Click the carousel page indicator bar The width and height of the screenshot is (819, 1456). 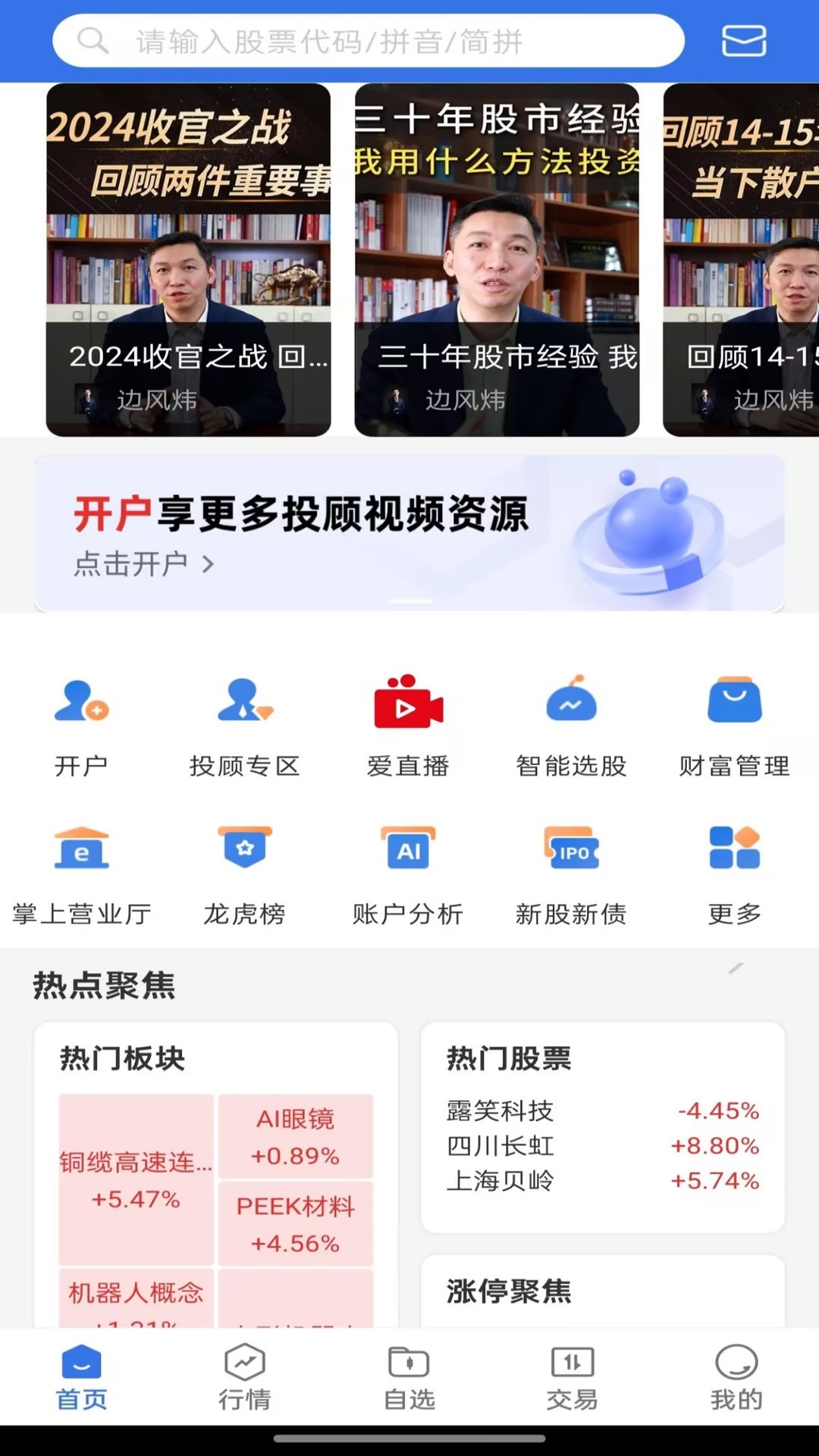409,601
